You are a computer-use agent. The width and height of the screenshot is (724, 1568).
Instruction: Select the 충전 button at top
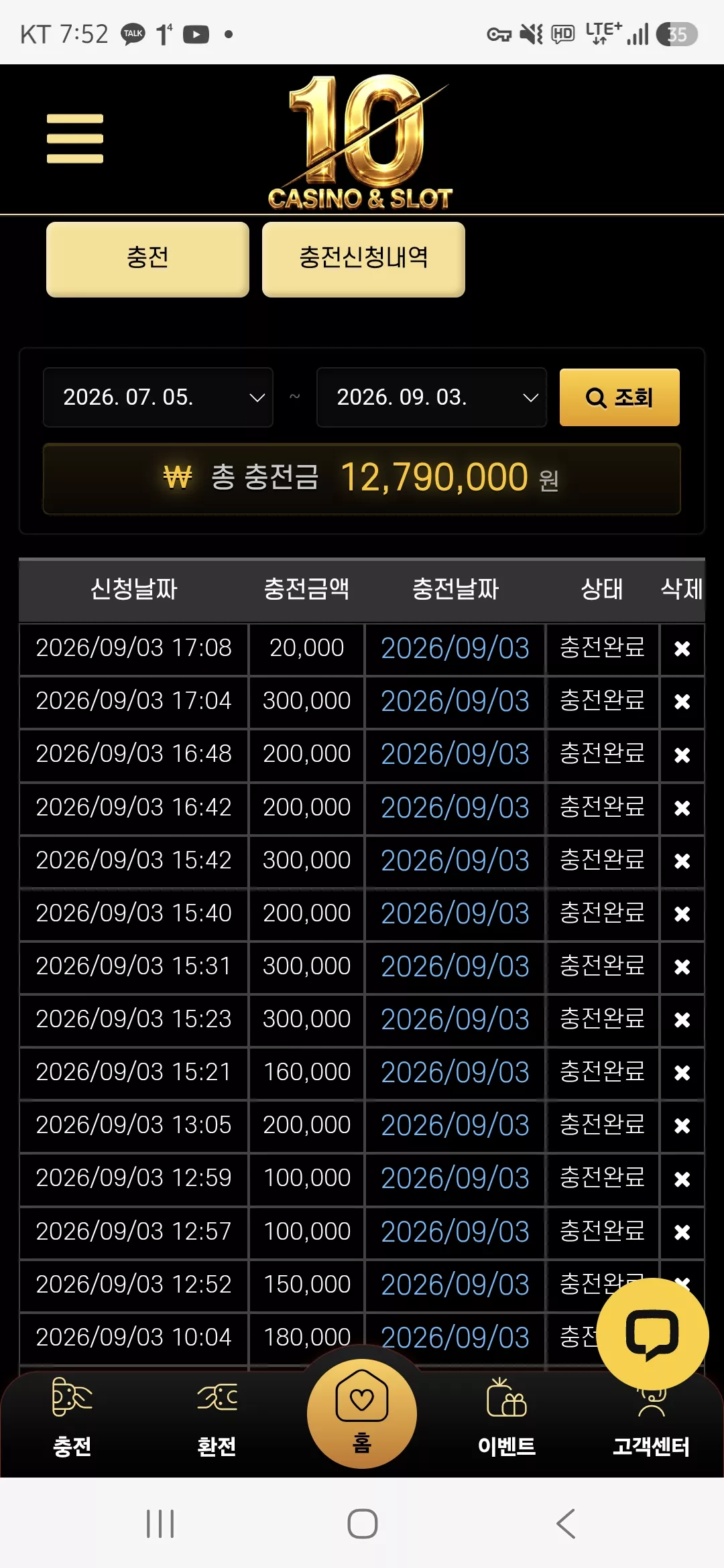tap(147, 259)
